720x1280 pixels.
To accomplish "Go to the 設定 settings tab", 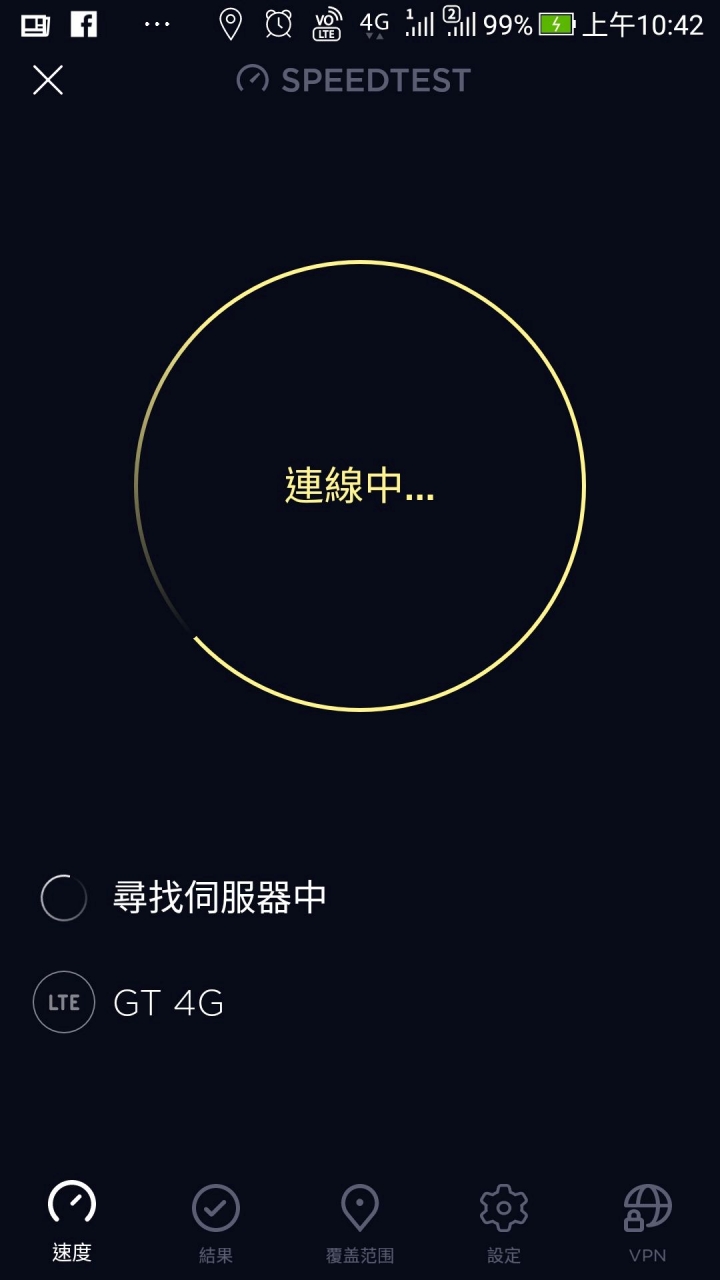I will [504, 1223].
